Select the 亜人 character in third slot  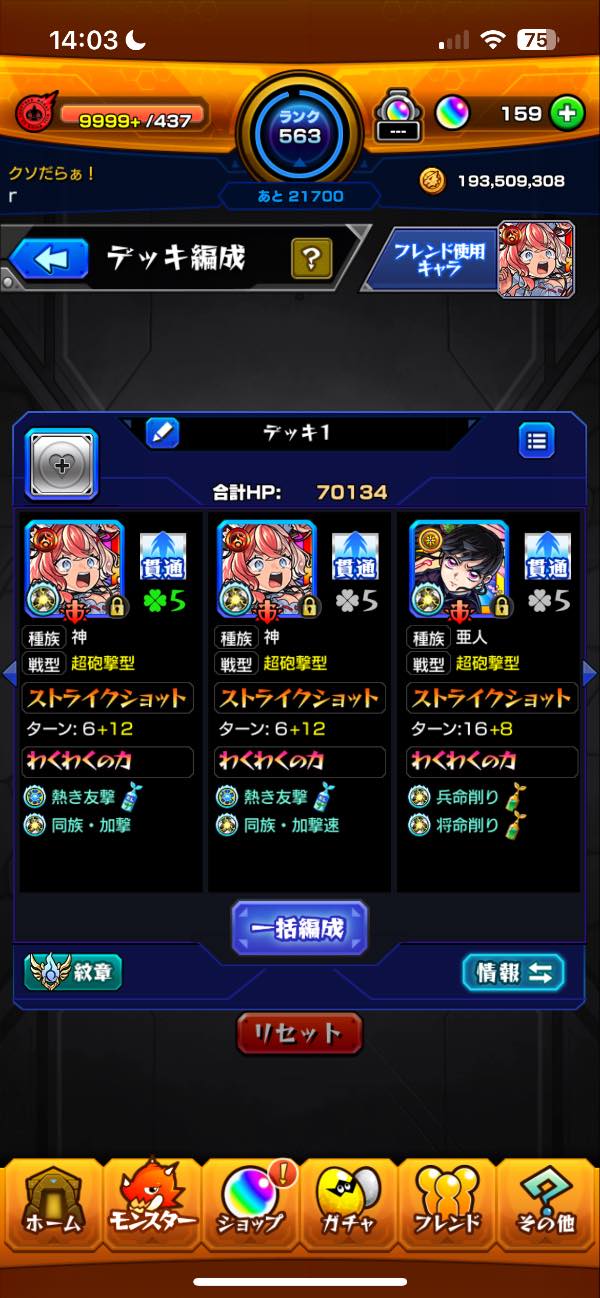458,568
